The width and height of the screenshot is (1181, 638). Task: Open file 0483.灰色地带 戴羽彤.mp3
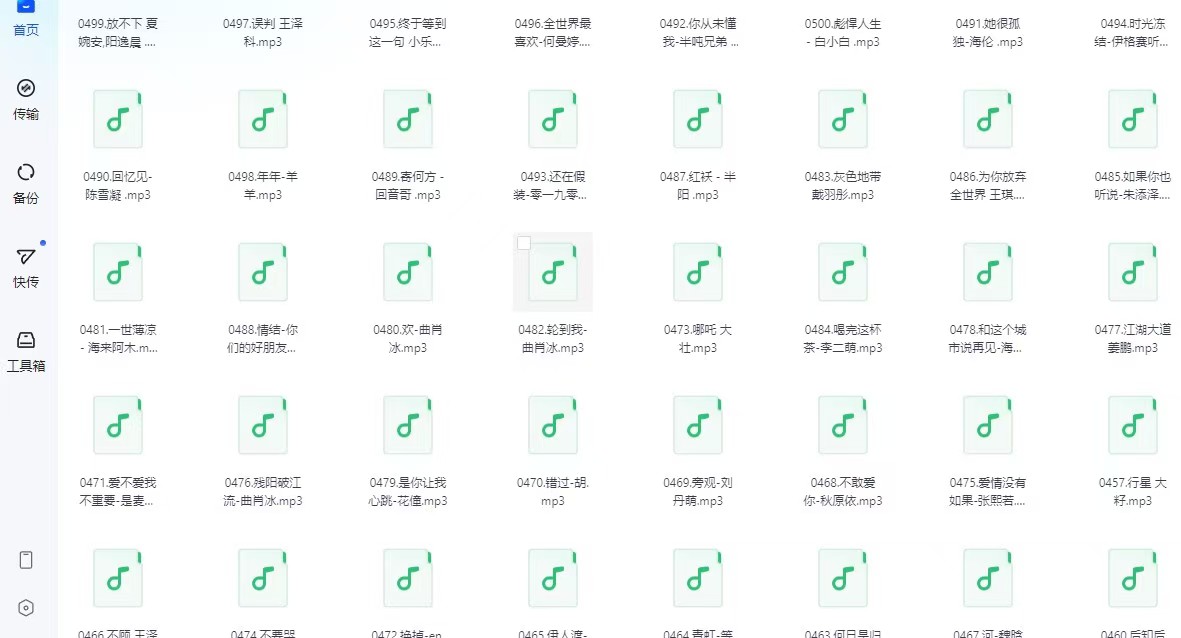[x=843, y=120]
